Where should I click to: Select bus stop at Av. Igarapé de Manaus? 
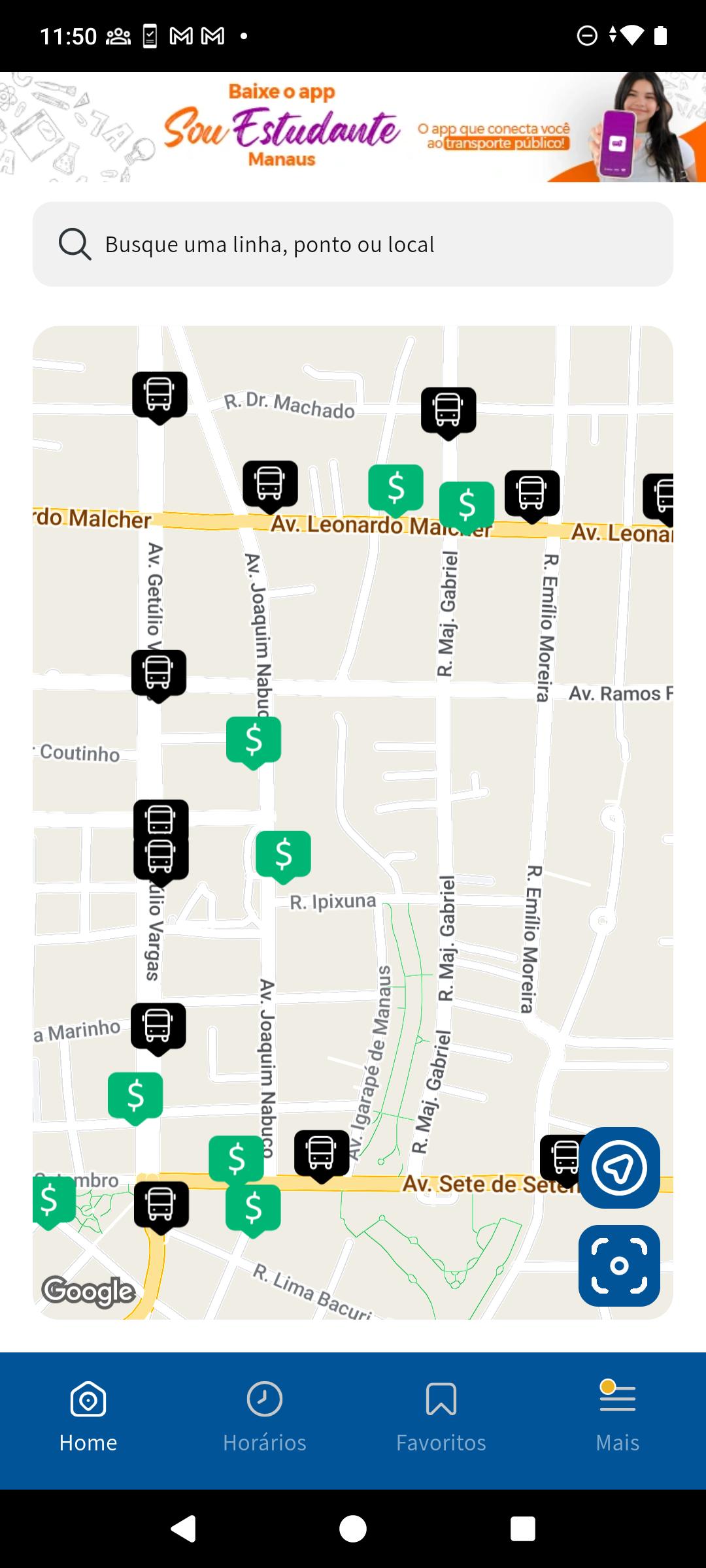[322, 1156]
